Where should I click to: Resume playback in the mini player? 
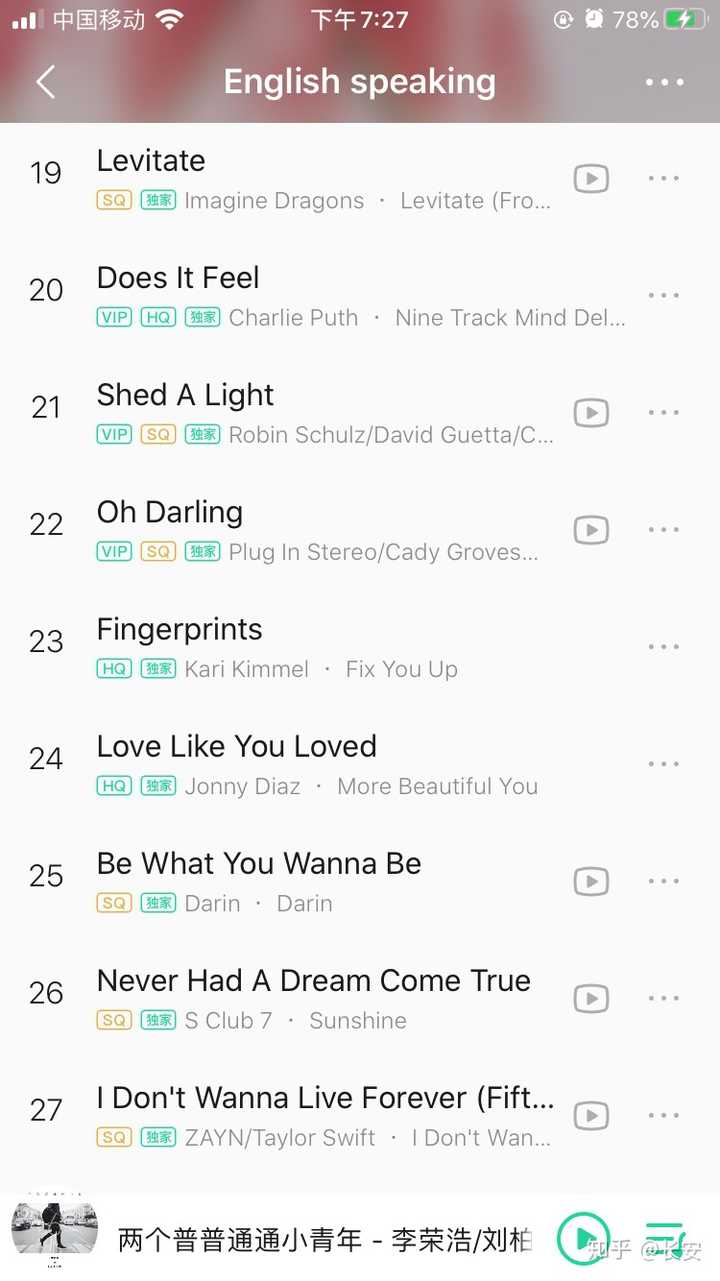[x=582, y=1238]
